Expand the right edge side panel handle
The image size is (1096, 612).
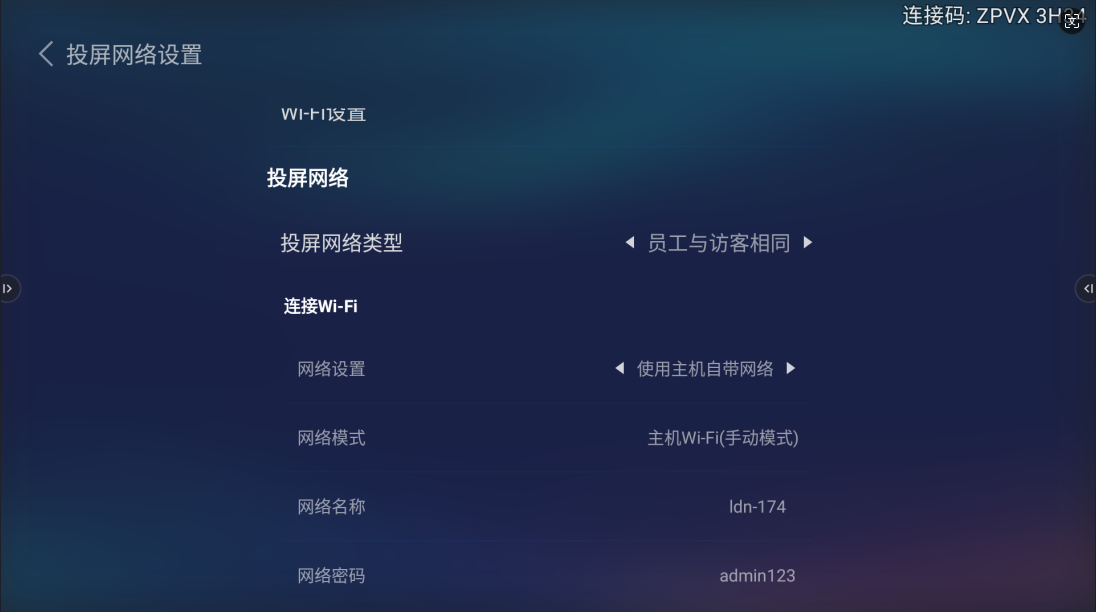pyautogui.click(x=1087, y=289)
